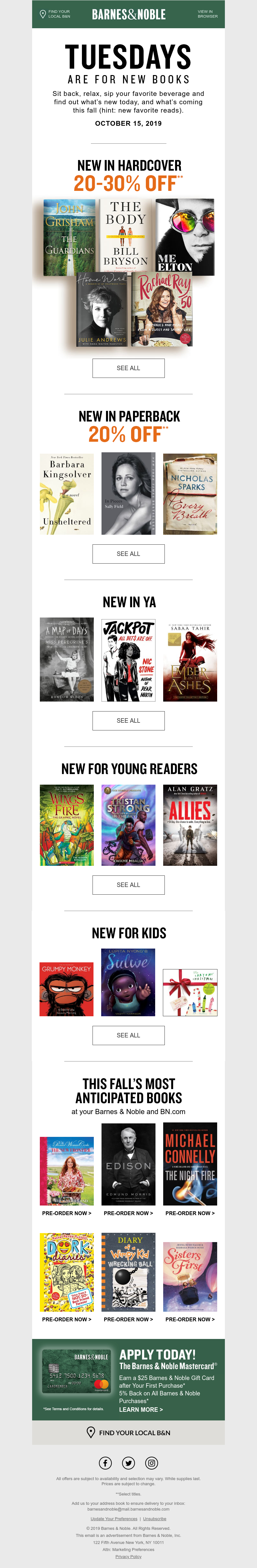Viewport: 257px width, 1568px height.
Task: See all new hardcover books
Action: [128, 368]
